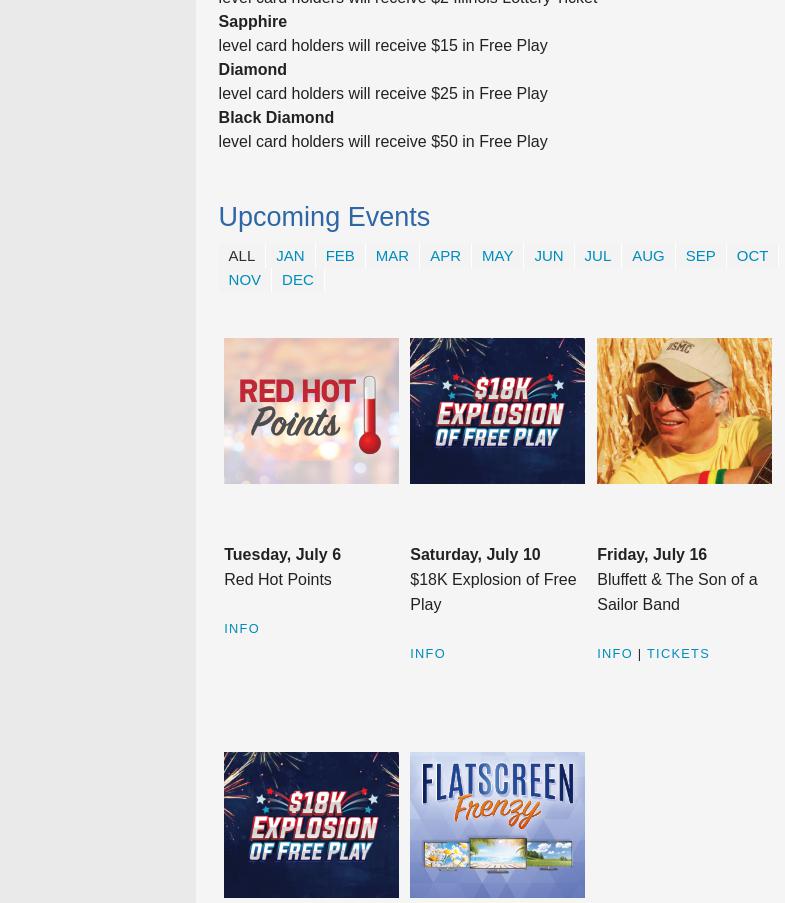This screenshot has width=785, height=903.
Task: Open INFO for July 10 $18K Explosion
Action: point(428,654)
